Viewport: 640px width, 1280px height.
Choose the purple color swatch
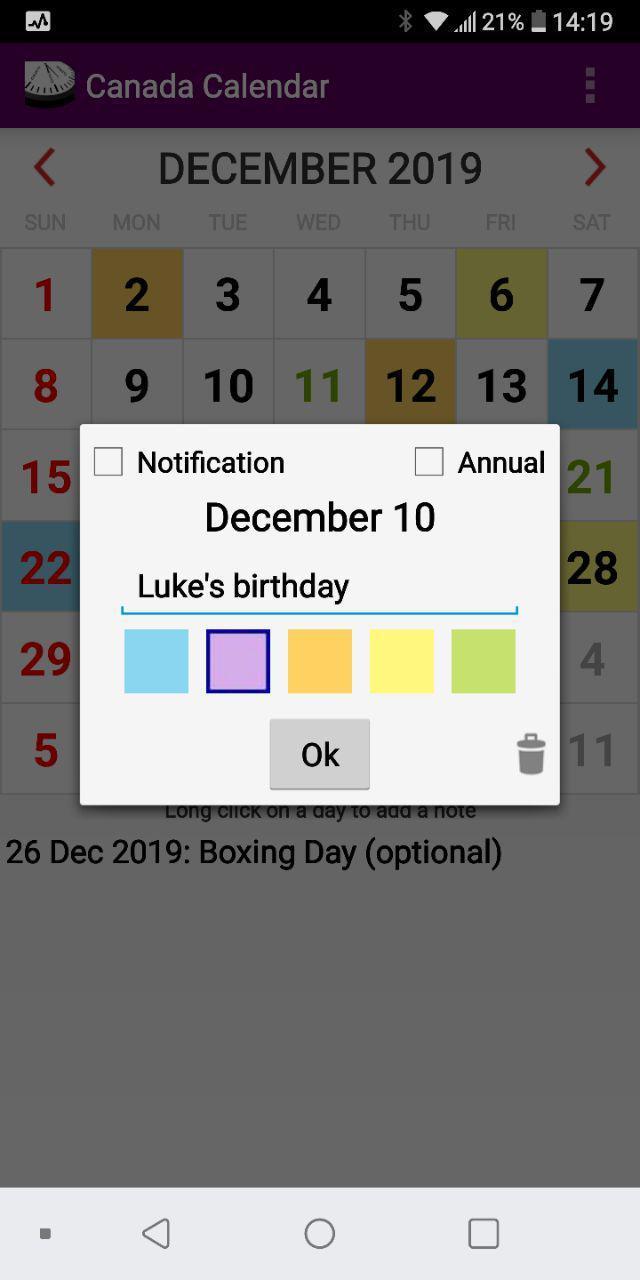point(238,661)
